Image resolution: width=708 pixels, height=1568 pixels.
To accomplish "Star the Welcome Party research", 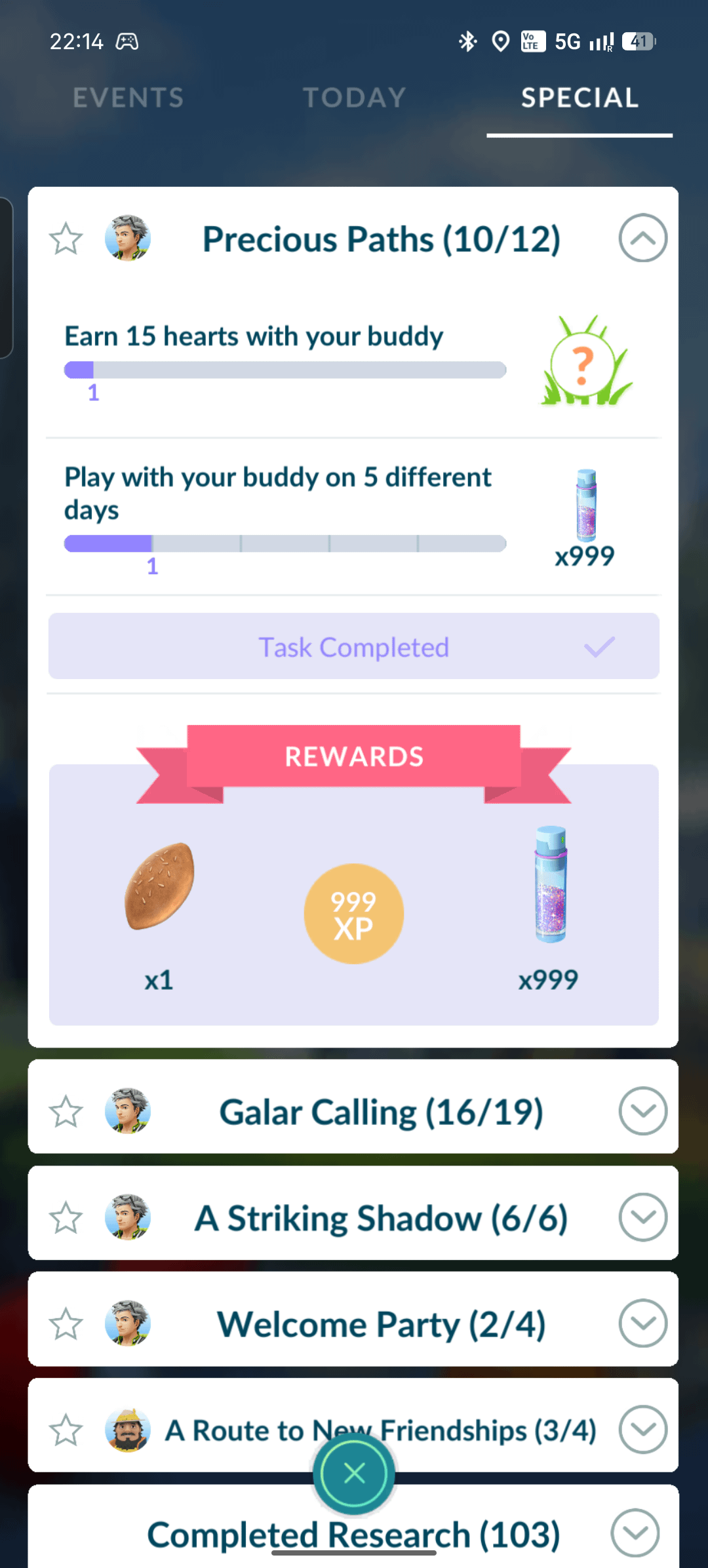I will 66,1324.
